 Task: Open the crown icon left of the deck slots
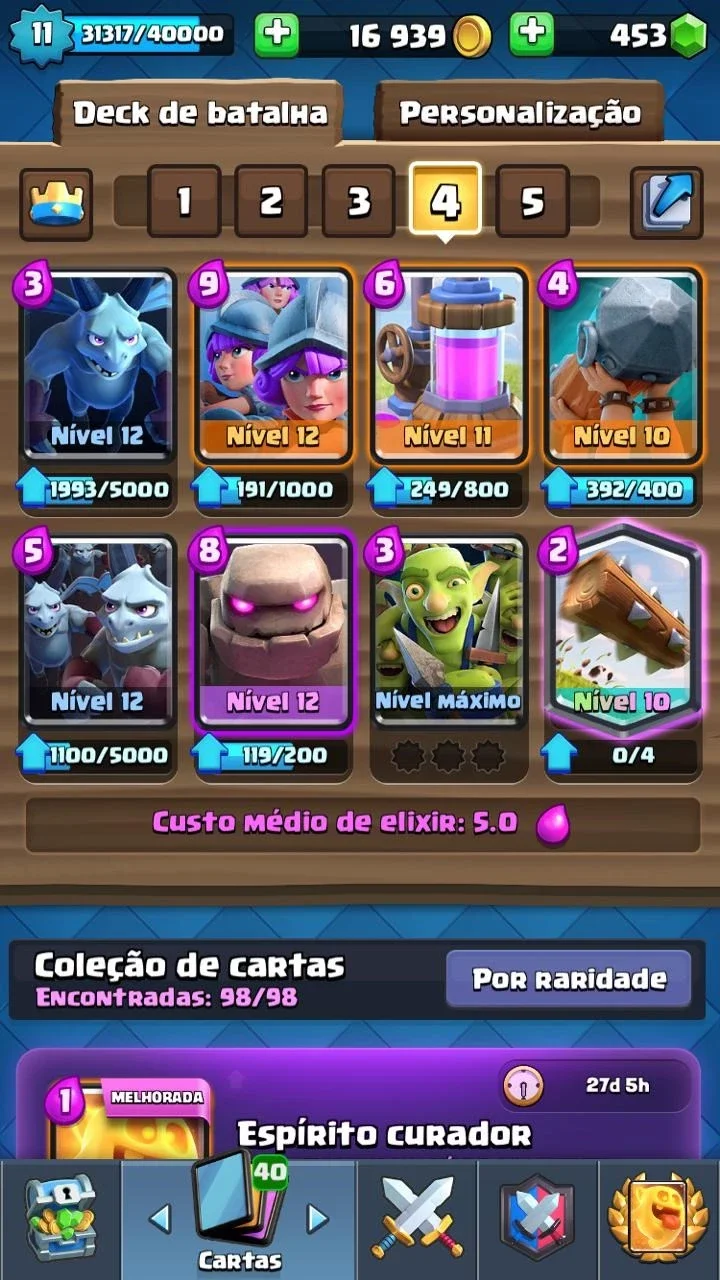coord(56,203)
